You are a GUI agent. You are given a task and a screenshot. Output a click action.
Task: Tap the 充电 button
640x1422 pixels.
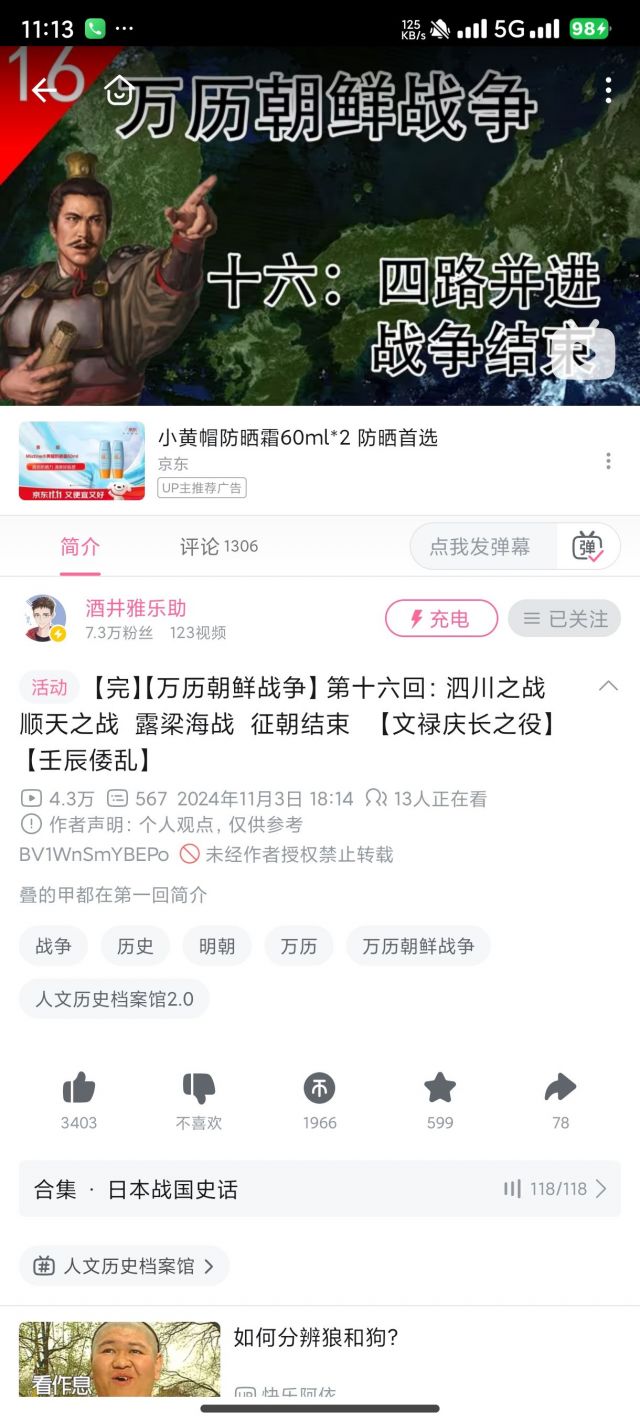point(441,619)
